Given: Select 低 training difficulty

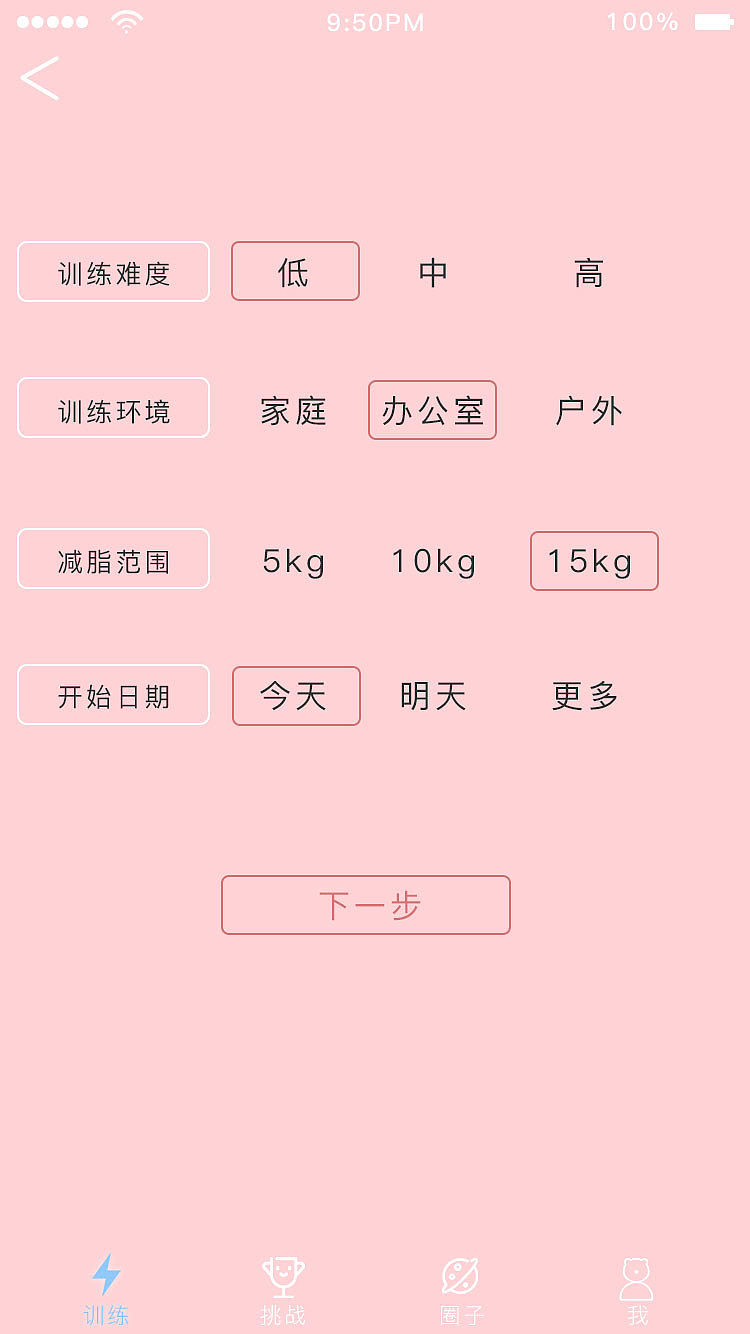Looking at the screenshot, I should point(295,271).
